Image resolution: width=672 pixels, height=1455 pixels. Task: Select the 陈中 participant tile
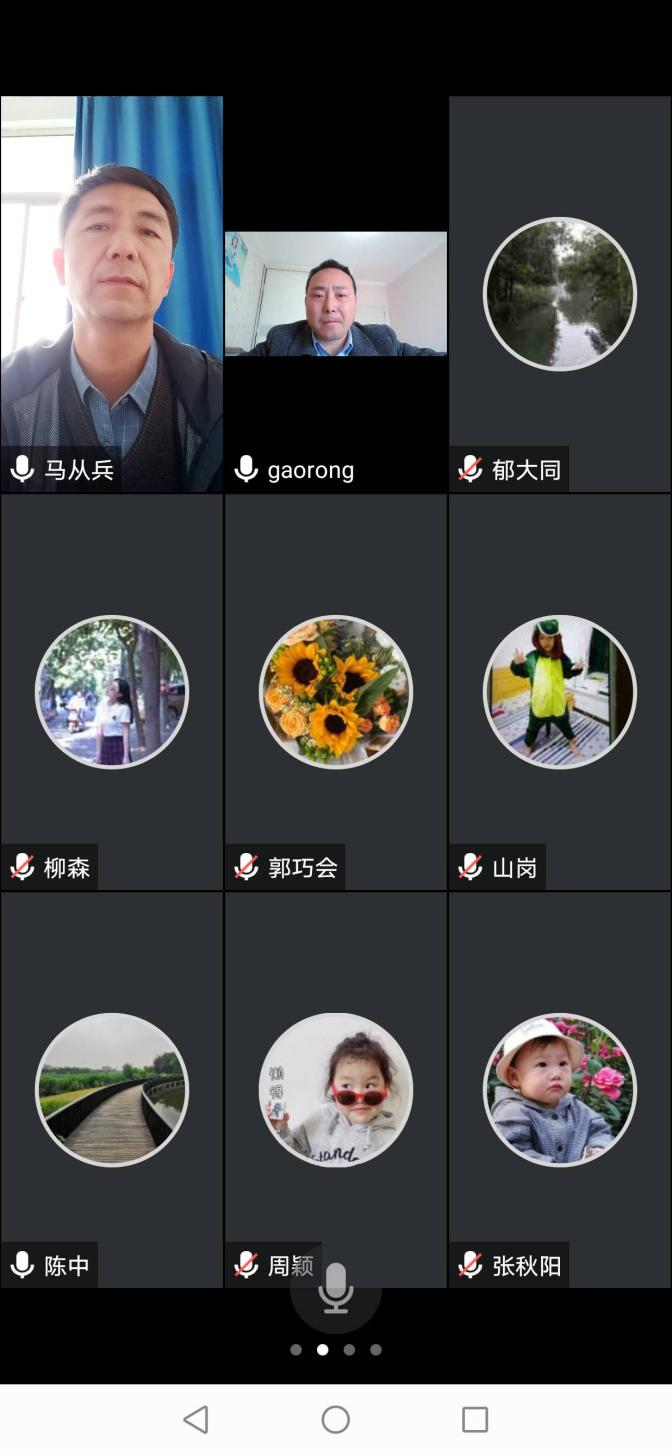pos(111,1090)
